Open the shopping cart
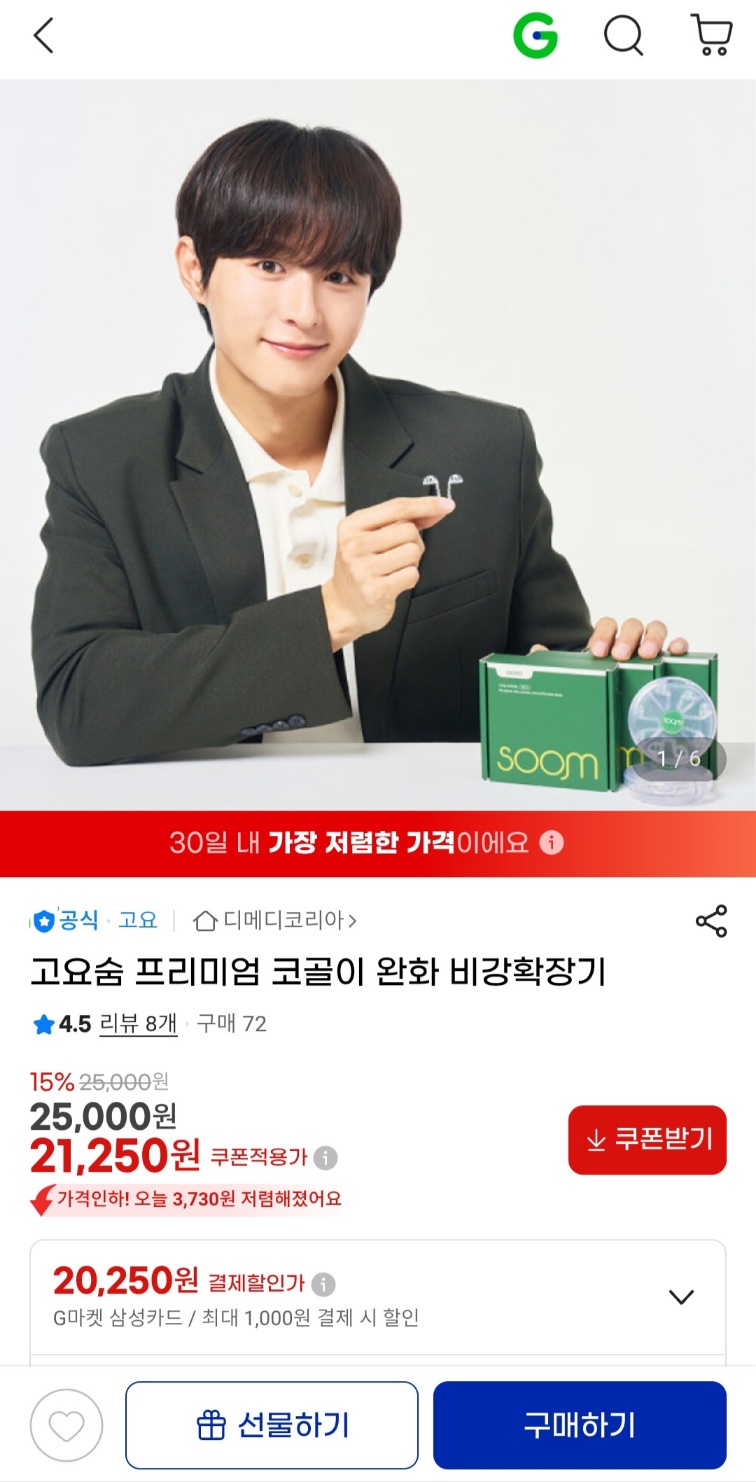Viewport: 756px width, 1482px height. (711, 36)
